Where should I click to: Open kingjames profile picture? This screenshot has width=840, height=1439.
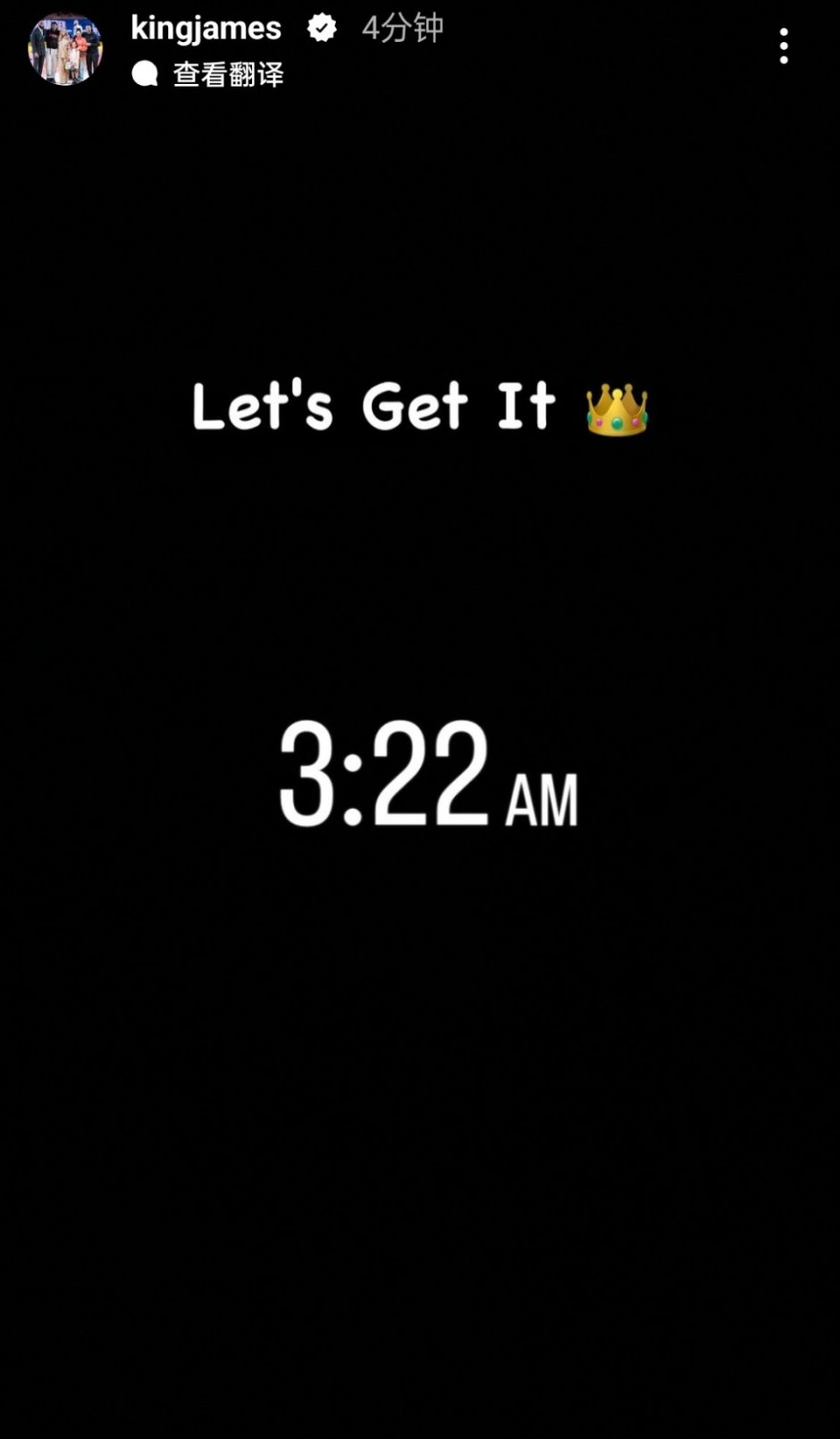(x=65, y=49)
